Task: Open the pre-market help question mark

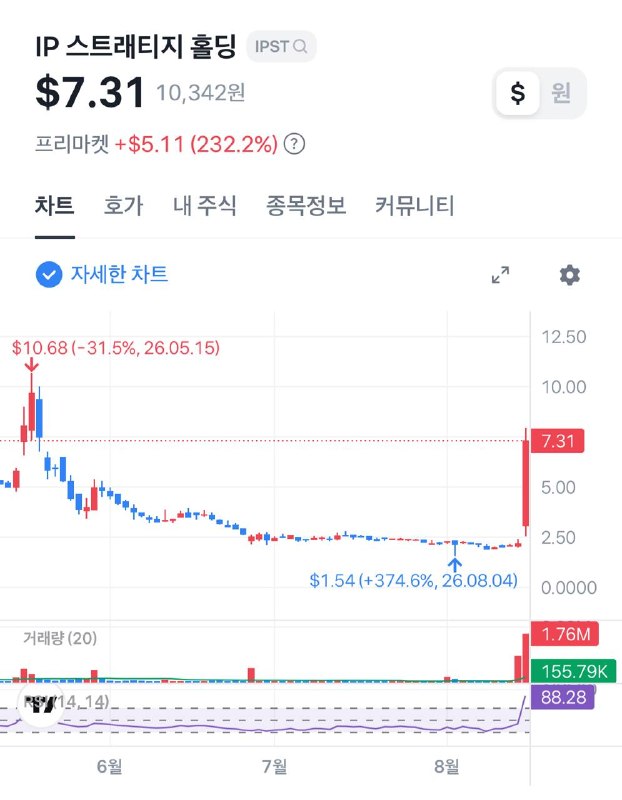Action: click(x=294, y=144)
